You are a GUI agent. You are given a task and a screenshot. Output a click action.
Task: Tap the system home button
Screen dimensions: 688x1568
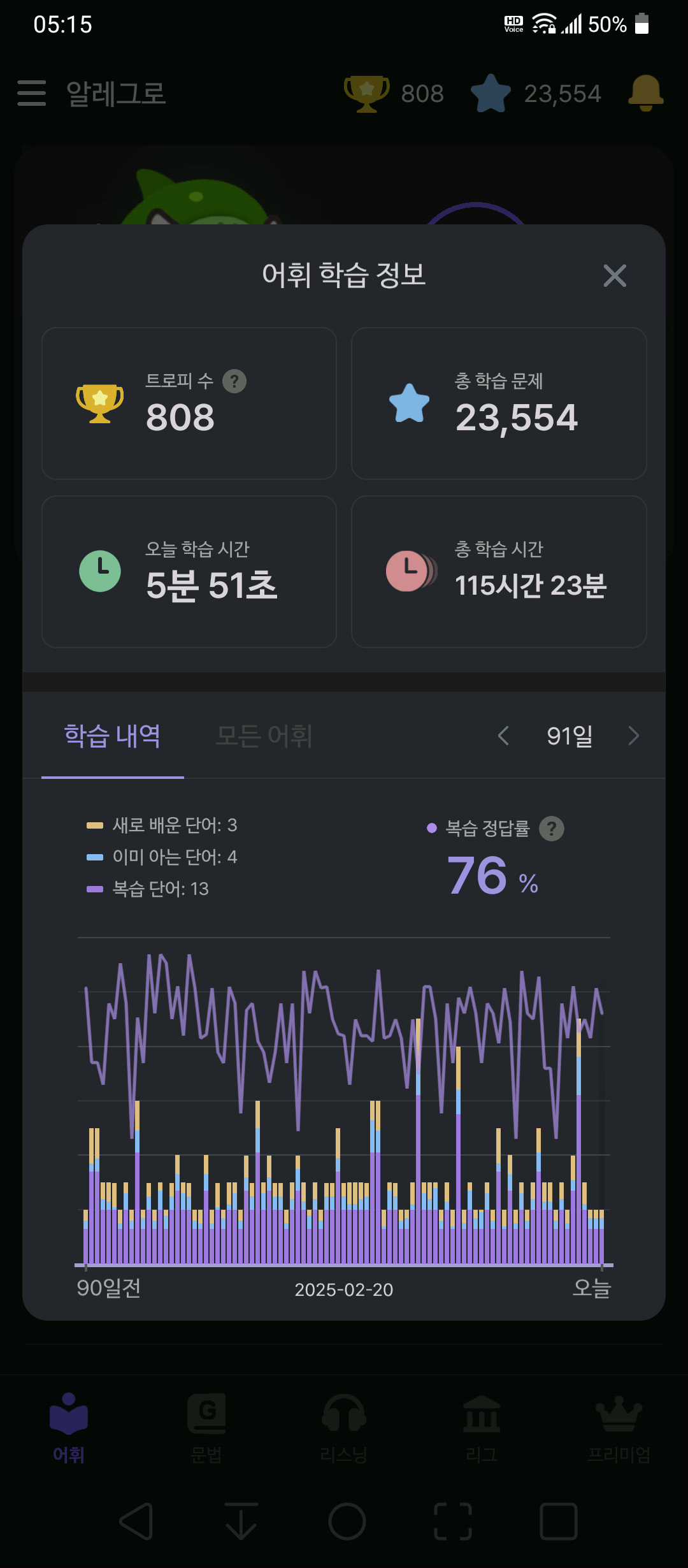(x=347, y=1521)
